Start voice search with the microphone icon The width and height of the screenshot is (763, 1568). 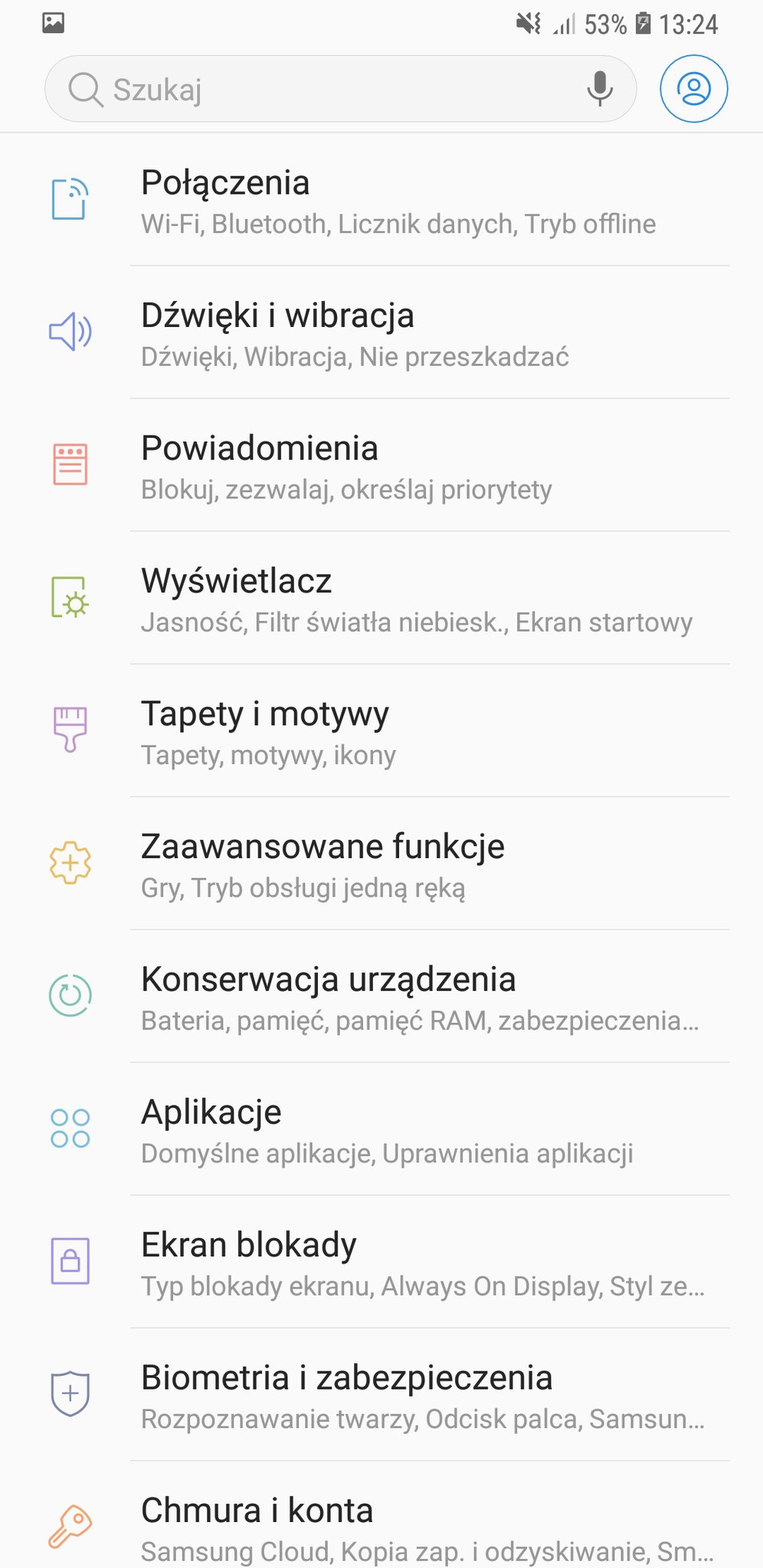pyautogui.click(x=600, y=89)
